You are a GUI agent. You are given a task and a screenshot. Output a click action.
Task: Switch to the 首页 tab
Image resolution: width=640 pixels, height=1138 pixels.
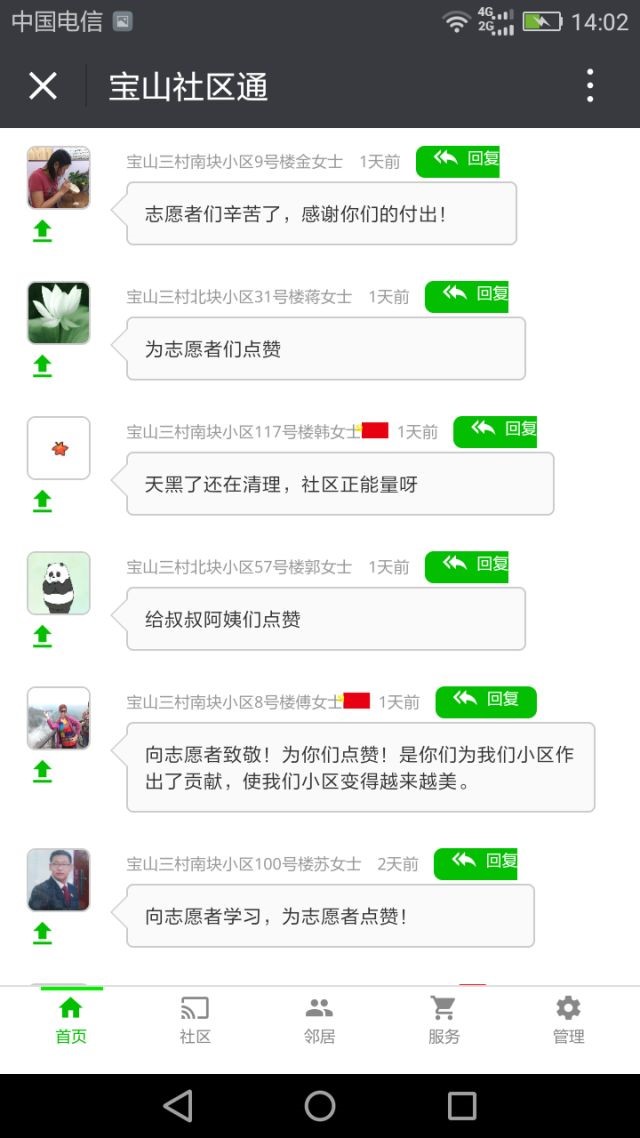click(71, 1020)
